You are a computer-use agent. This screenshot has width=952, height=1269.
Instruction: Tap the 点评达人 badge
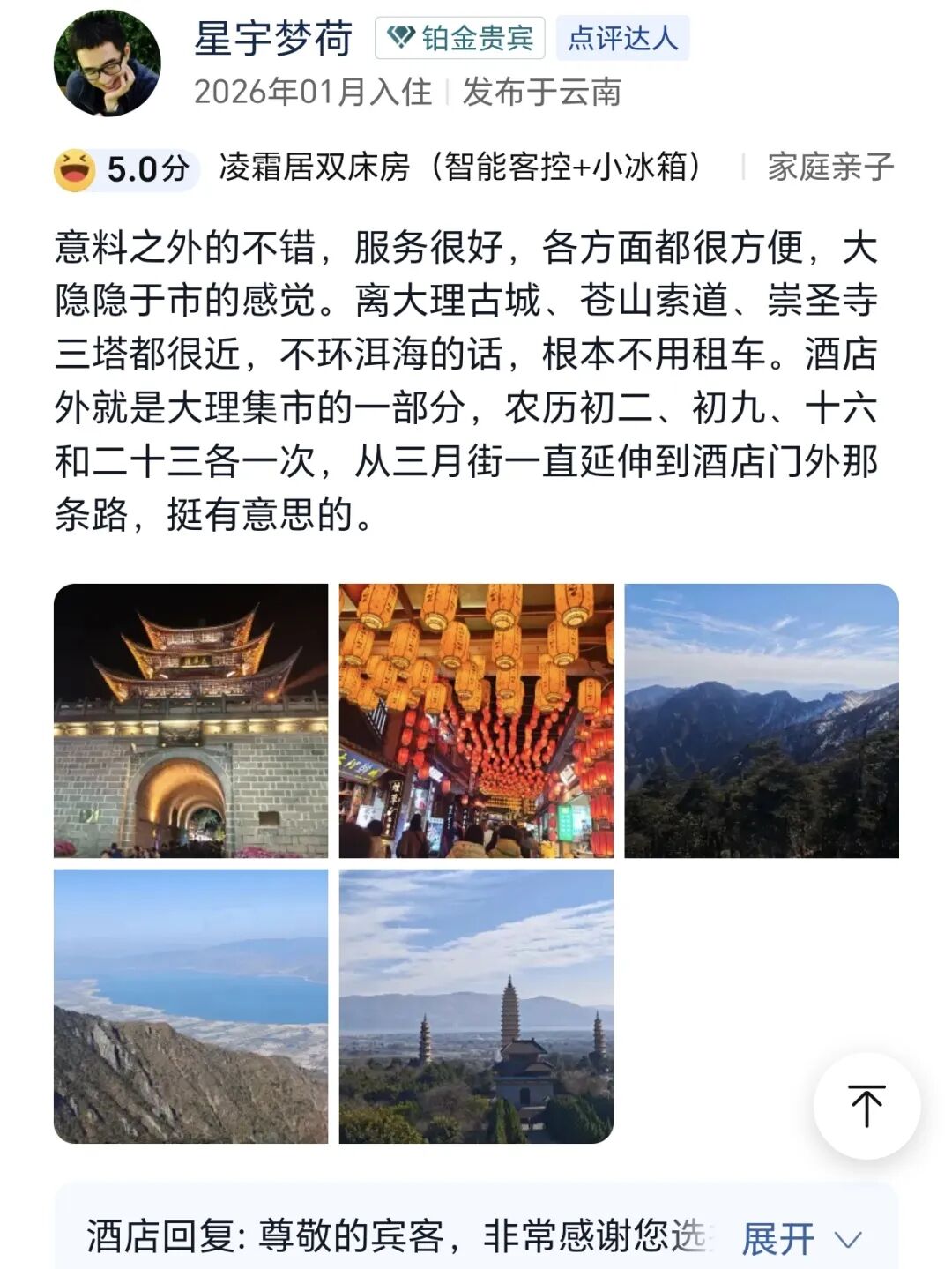coord(622,39)
